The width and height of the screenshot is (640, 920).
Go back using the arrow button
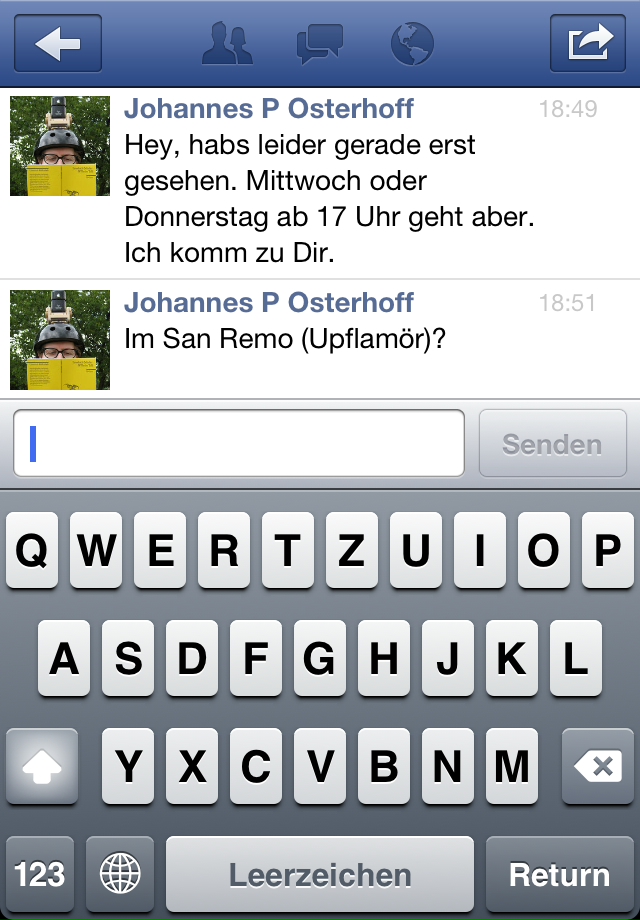click(58, 44)
